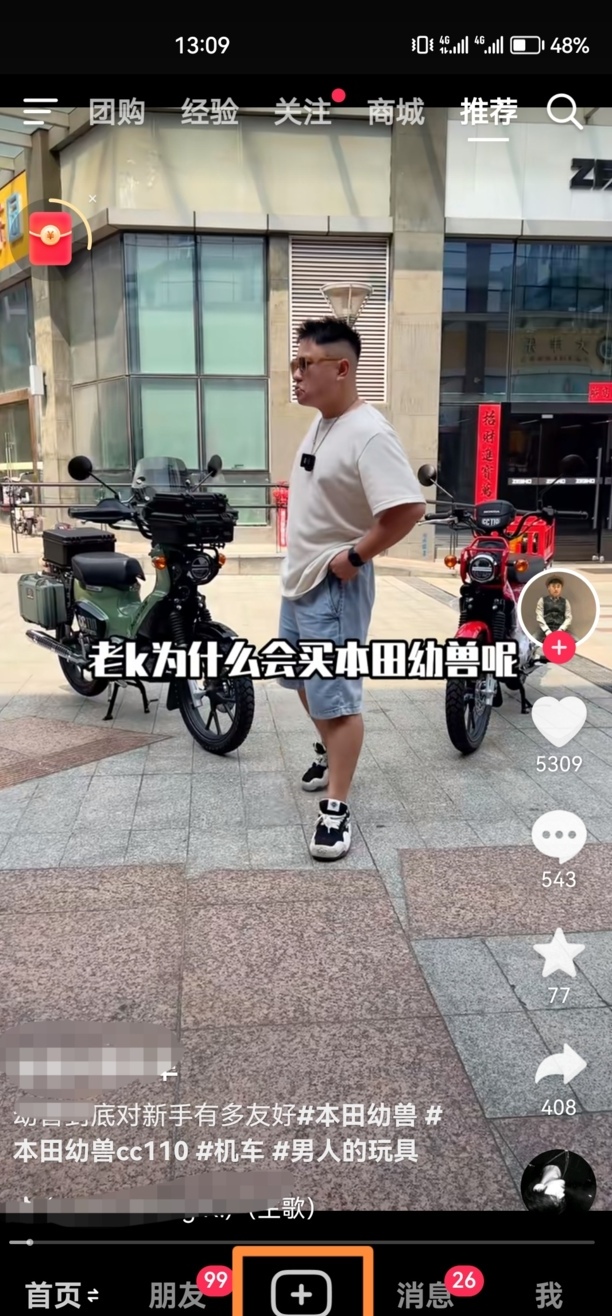Open the search magnifier icon
This screenshot has height=1316, width=612.
565,112
